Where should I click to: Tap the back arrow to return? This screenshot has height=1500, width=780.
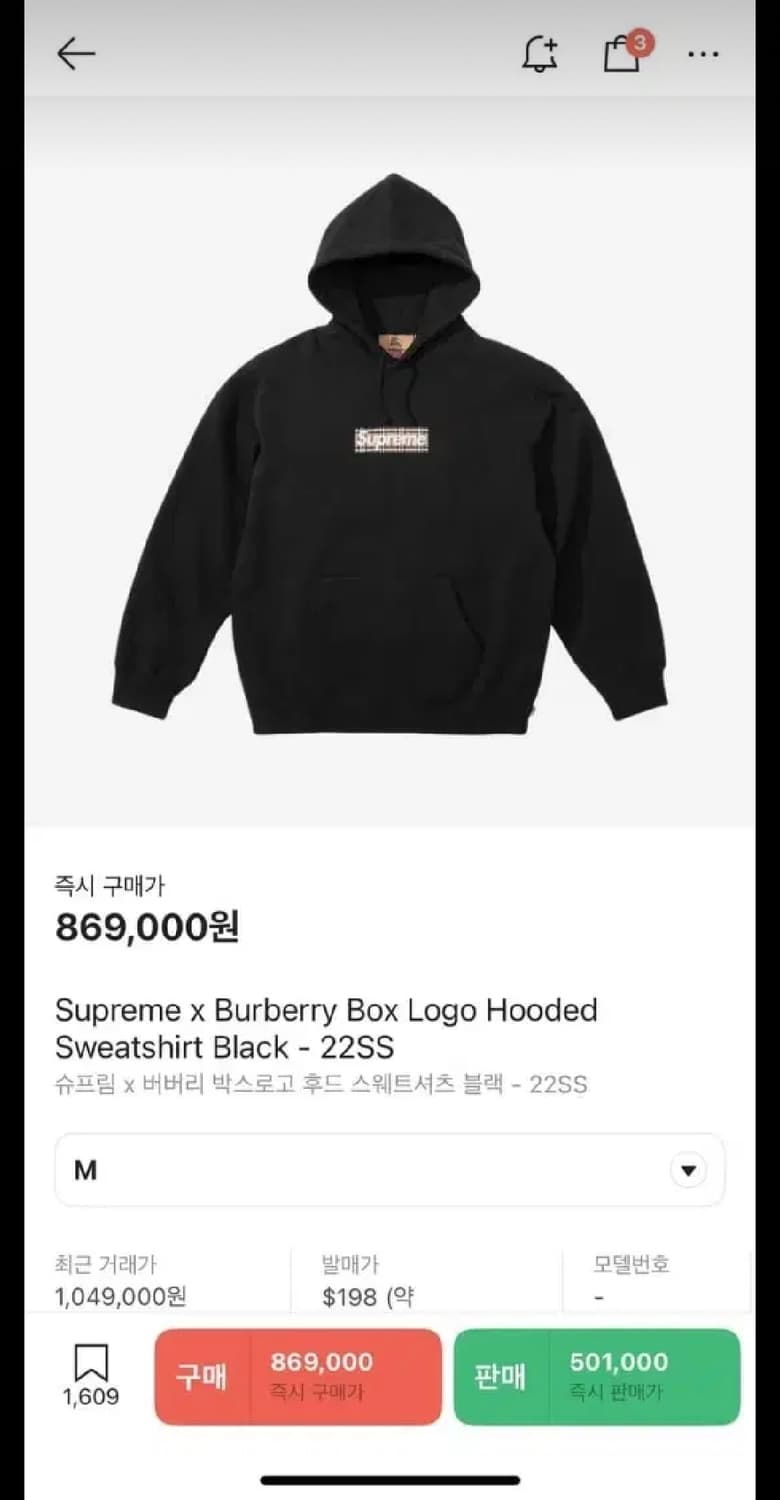73,52
